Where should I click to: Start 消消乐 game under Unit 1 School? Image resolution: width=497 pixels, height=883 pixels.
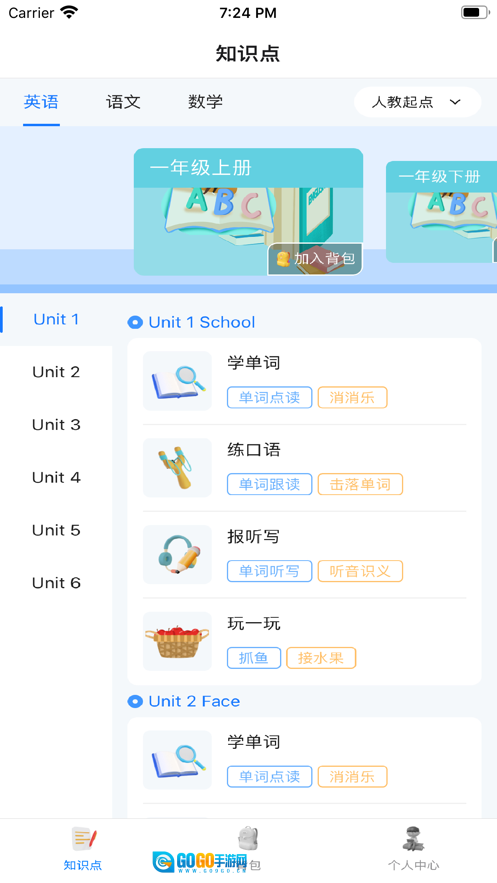coord(352,398)
